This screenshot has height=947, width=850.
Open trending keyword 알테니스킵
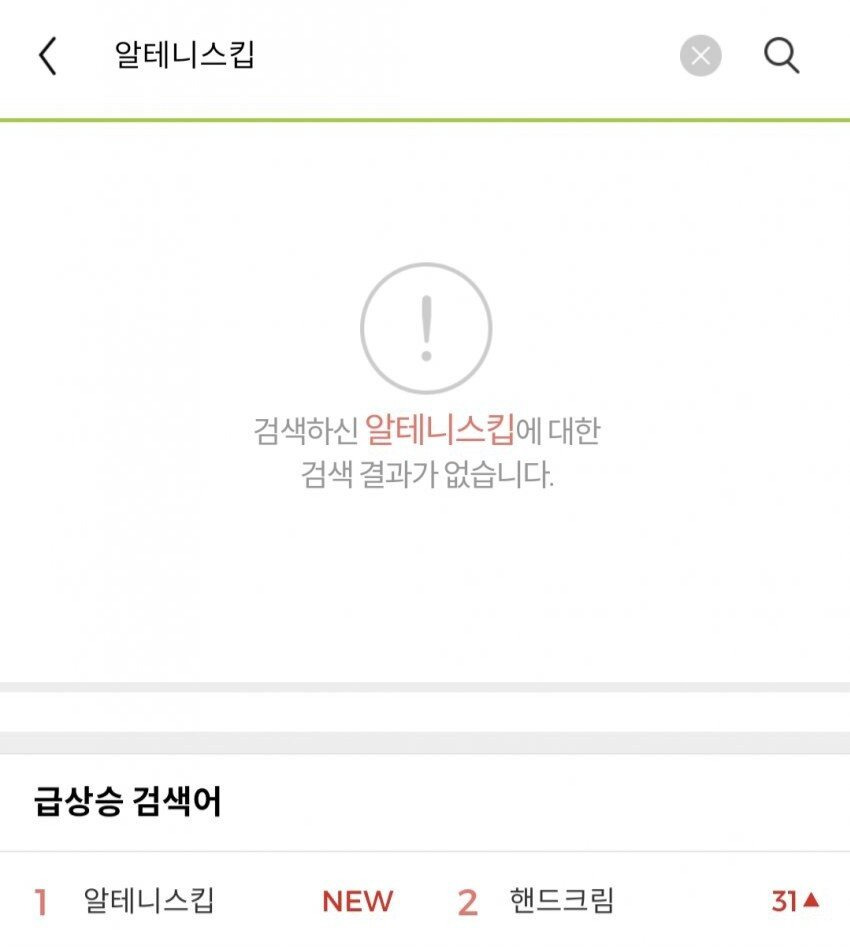point(149,900)
